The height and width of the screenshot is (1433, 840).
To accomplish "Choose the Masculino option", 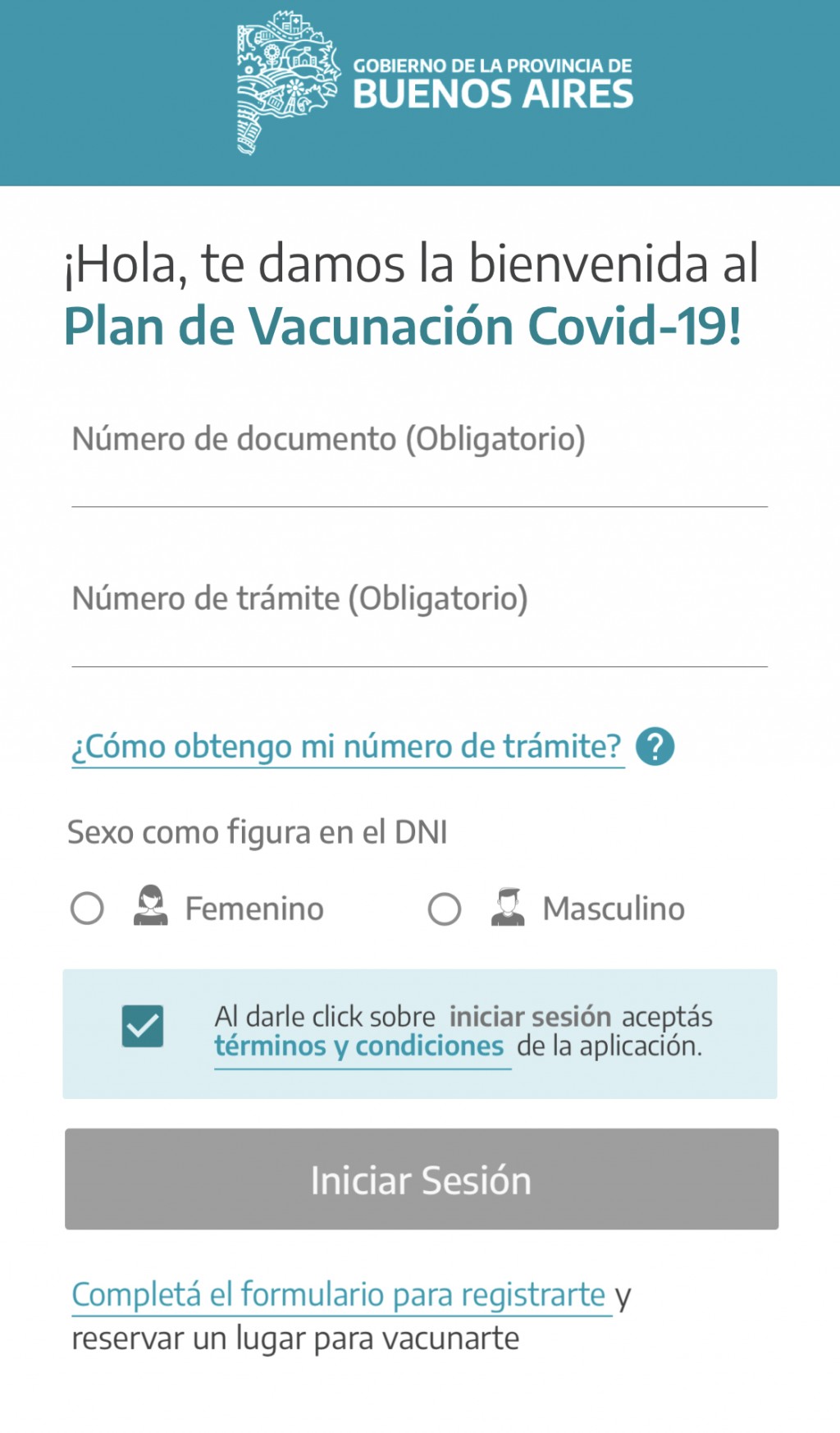I will coord(445,909).
